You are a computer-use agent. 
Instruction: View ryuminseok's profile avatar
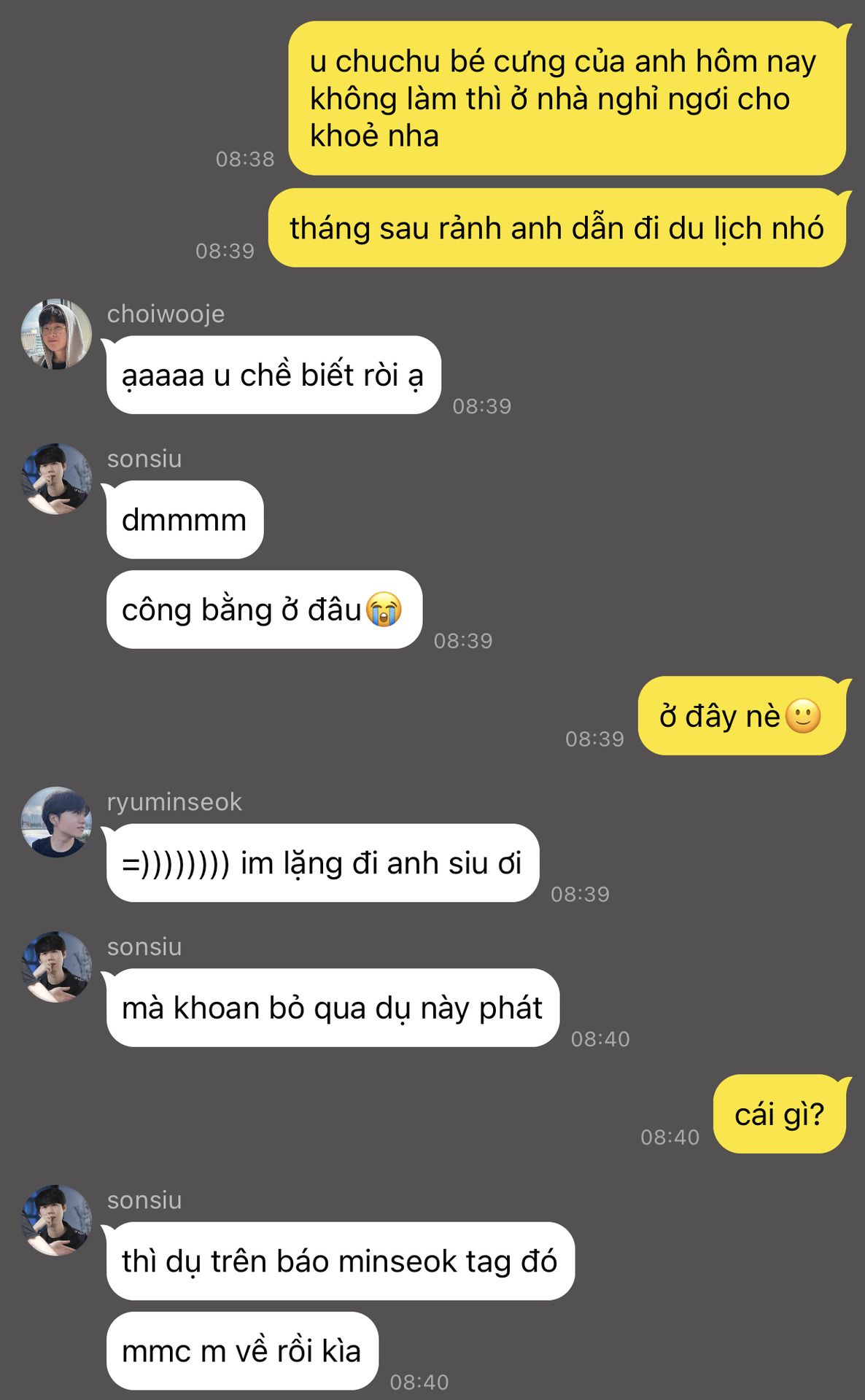(56, 822)
